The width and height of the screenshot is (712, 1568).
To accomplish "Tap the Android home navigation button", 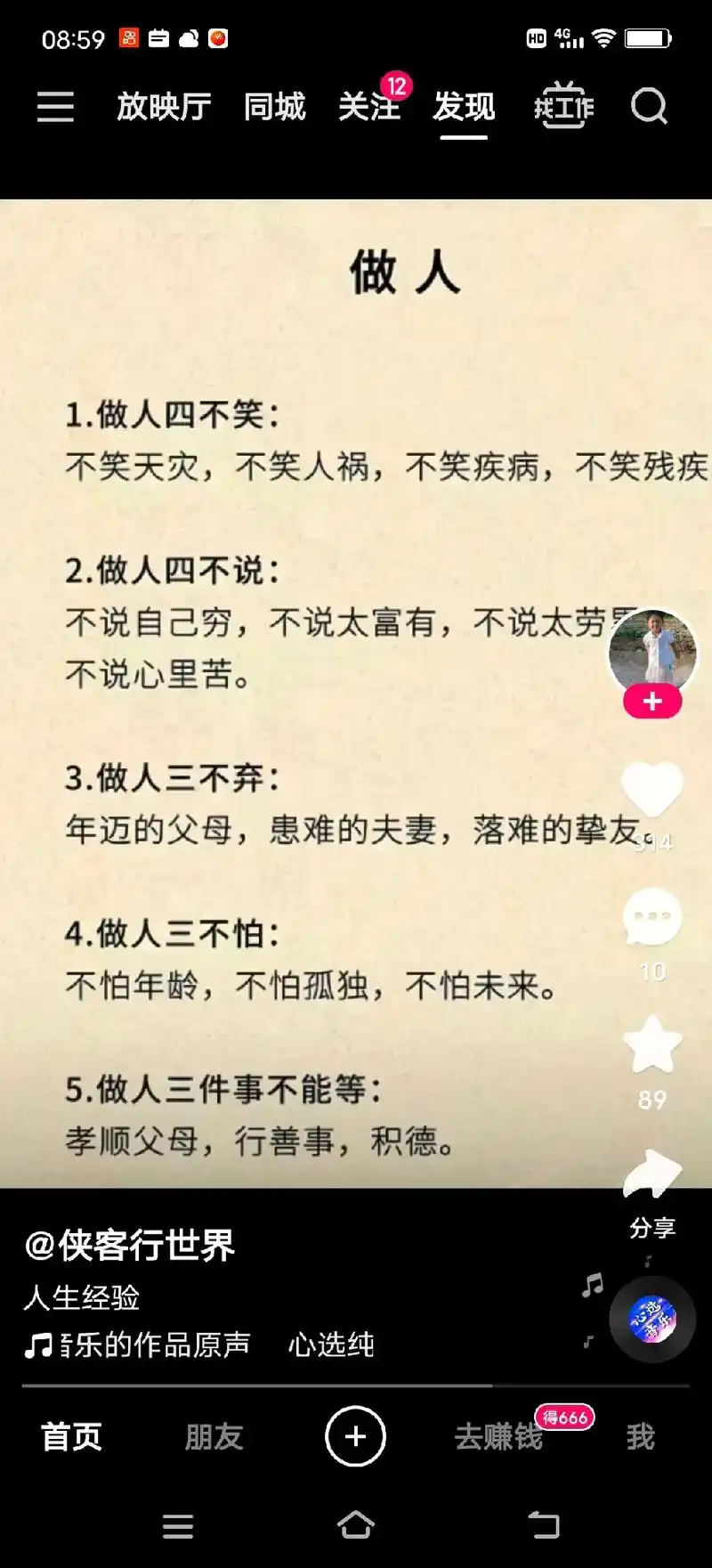I will click(x=356, y=1525).
